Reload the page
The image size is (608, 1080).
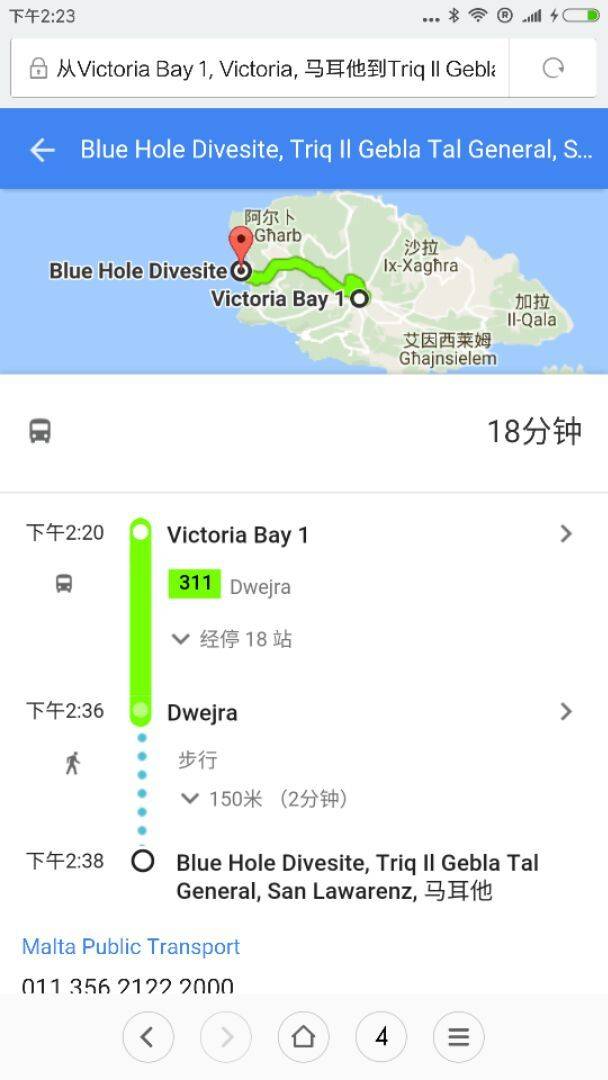553,68
